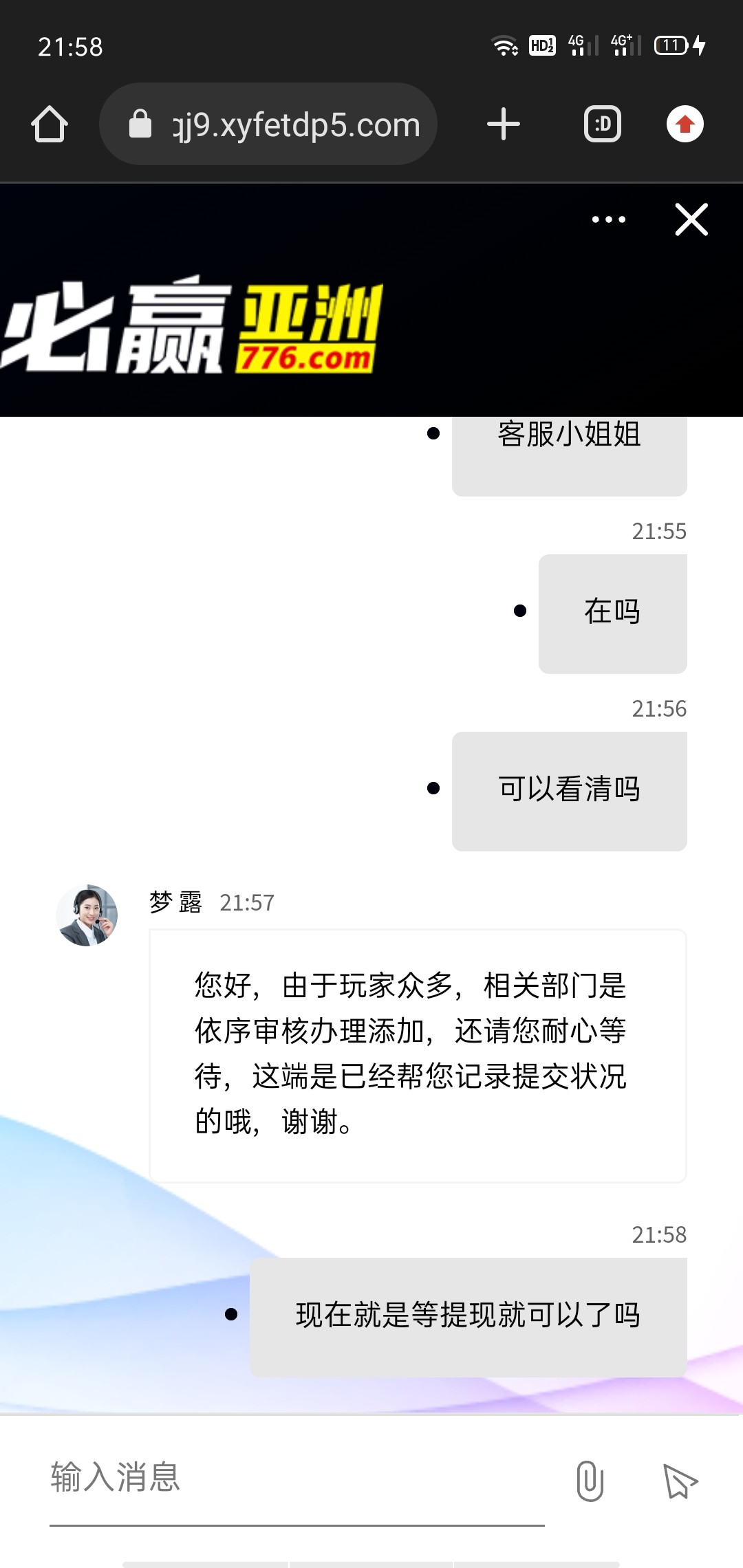
Task: Attach a file with the paperclip
Action: tap(590, 1481)
